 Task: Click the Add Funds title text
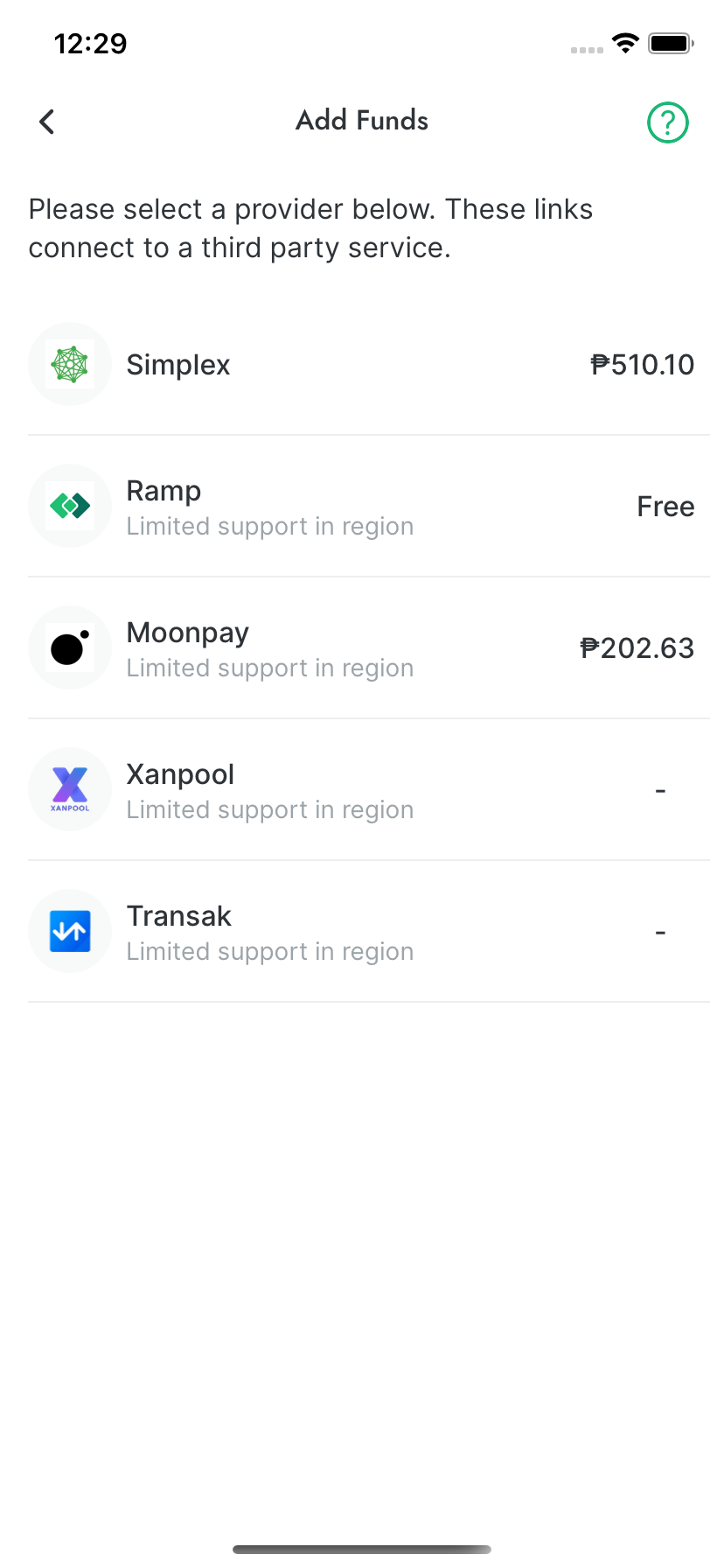tap(362, 120)
